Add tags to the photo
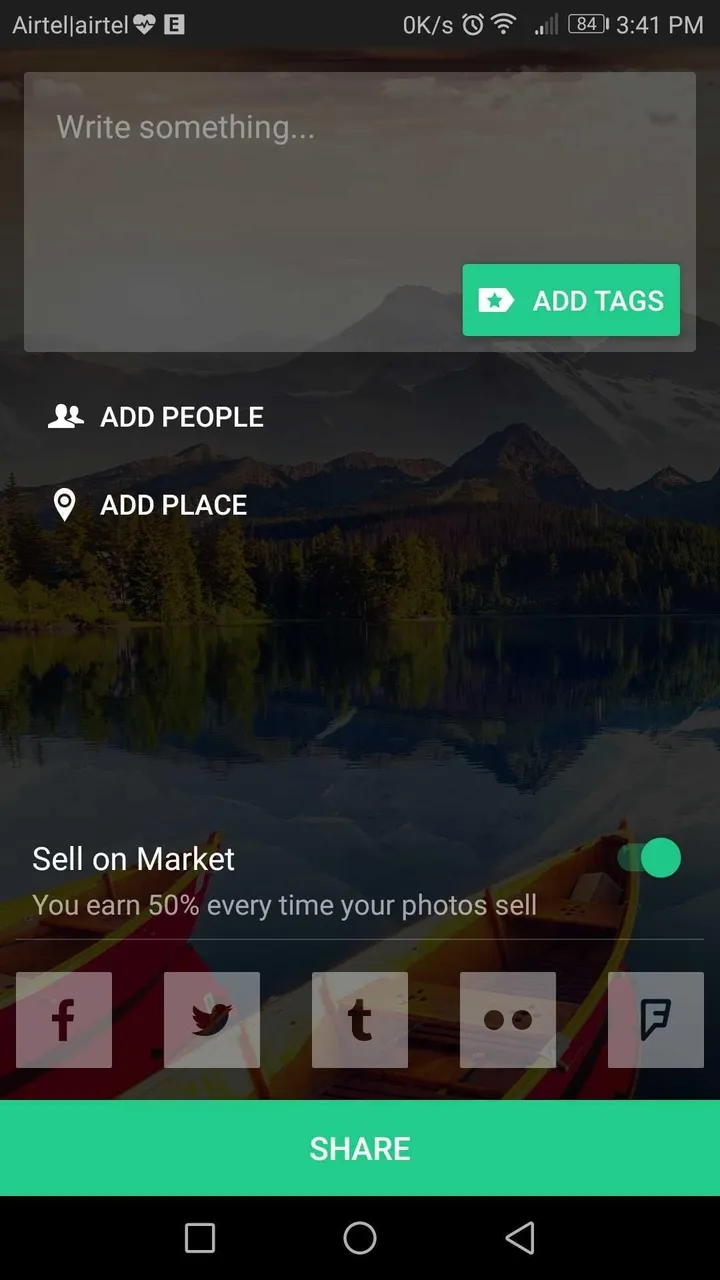 (571, 300)
